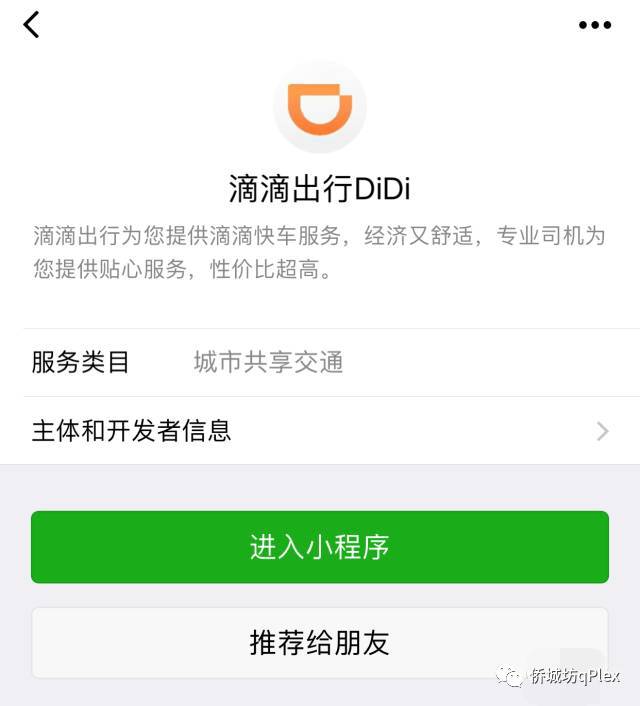Open 主体和开发者信息 details

320,431
